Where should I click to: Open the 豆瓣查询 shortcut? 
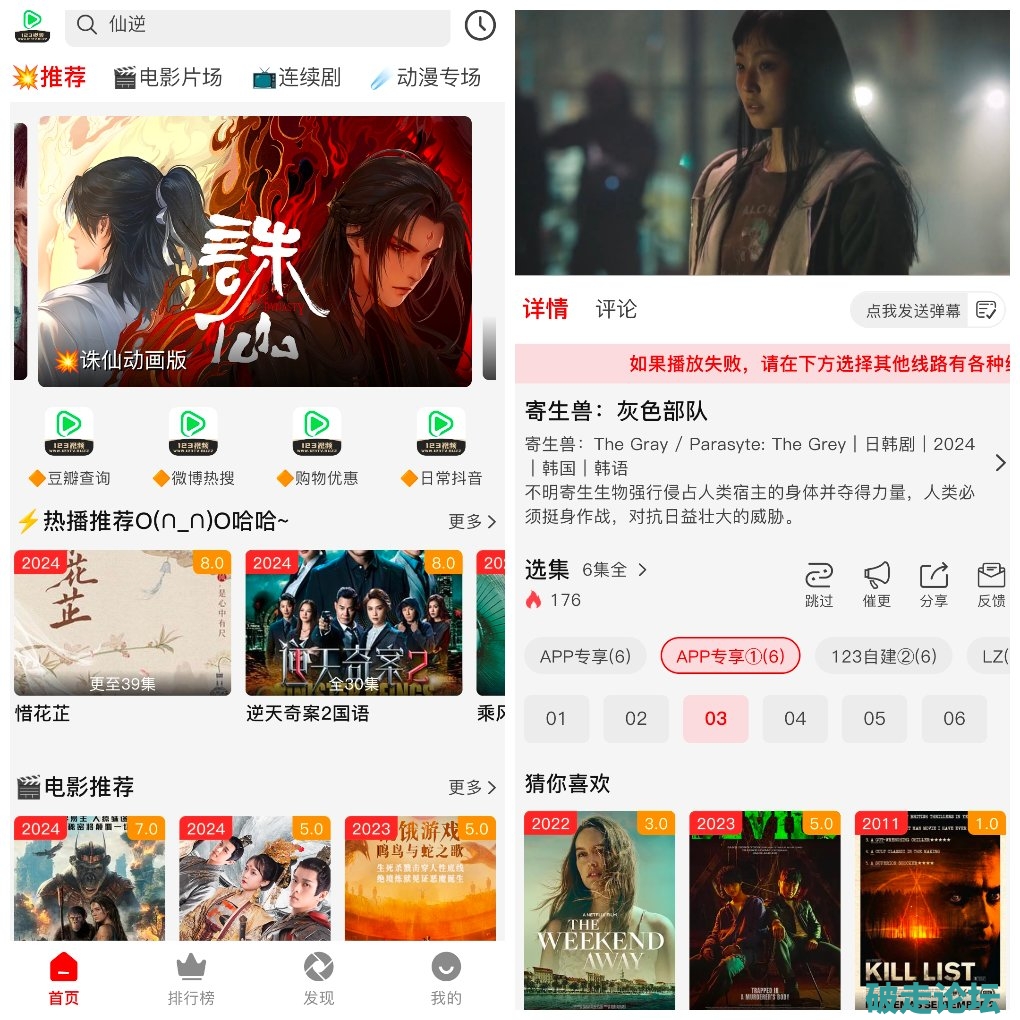(69, 448)
